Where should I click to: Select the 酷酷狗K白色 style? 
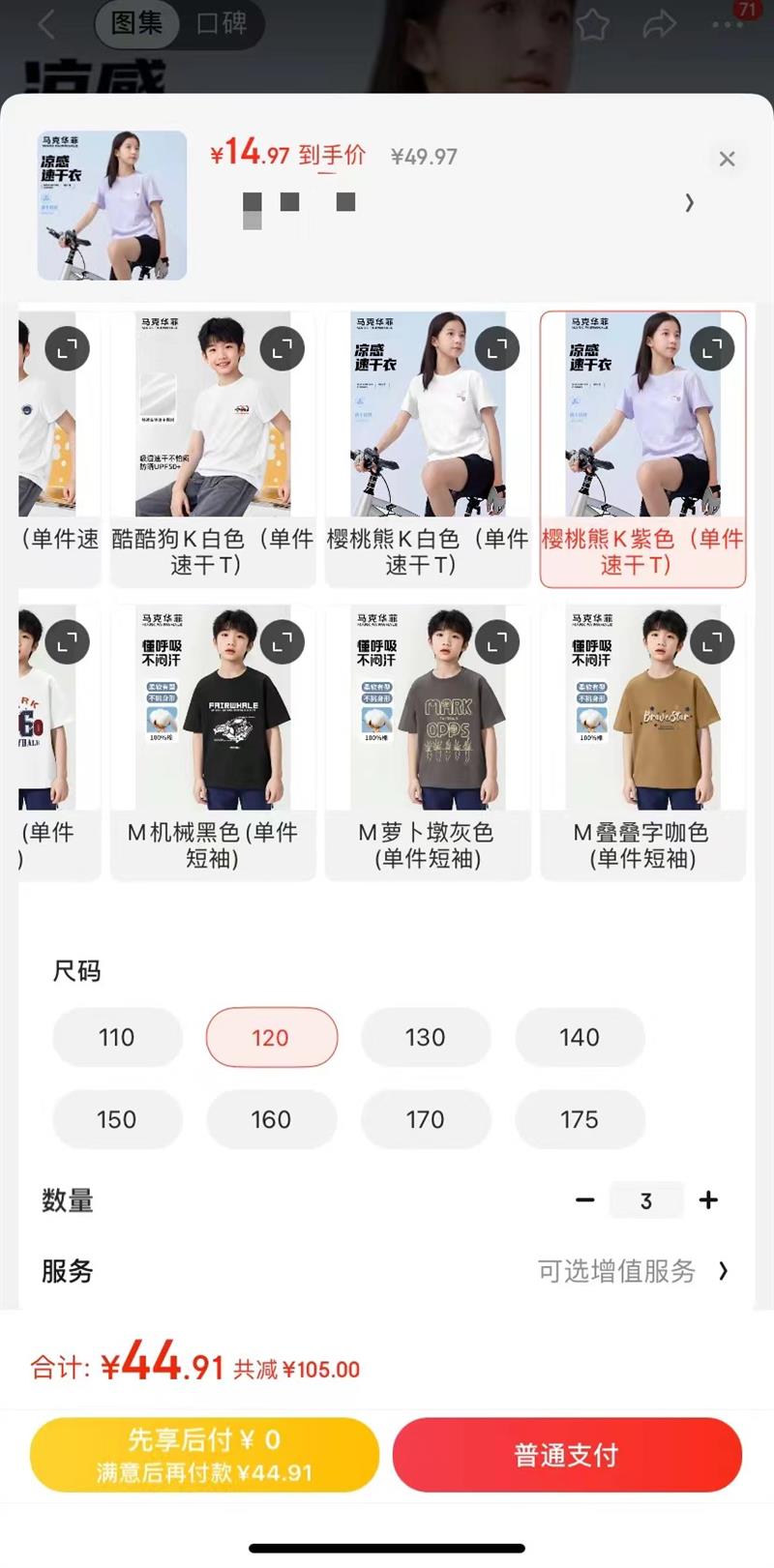213,449
